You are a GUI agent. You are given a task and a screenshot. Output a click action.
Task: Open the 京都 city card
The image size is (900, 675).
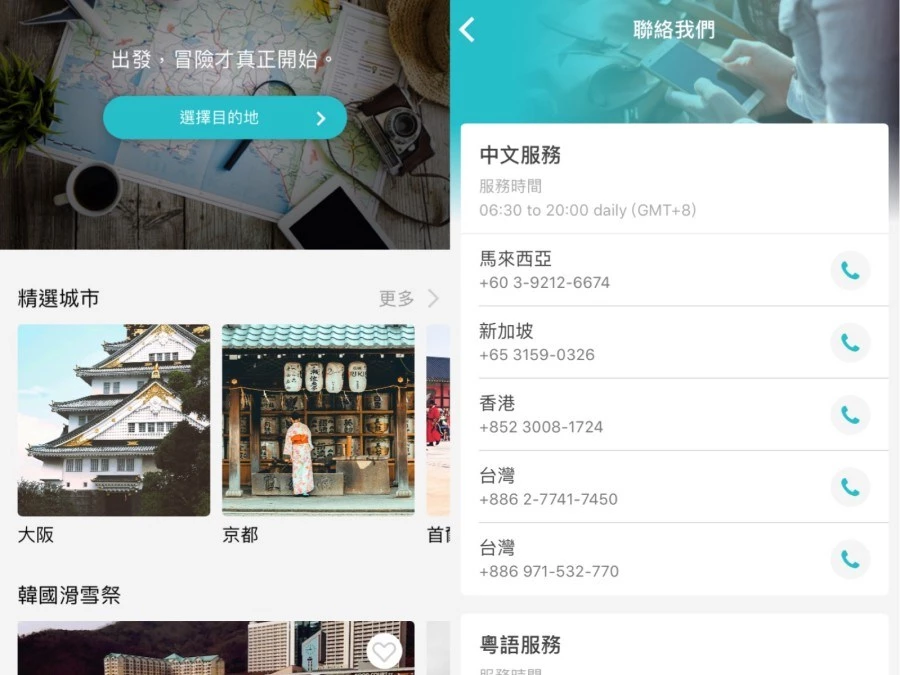318,435
